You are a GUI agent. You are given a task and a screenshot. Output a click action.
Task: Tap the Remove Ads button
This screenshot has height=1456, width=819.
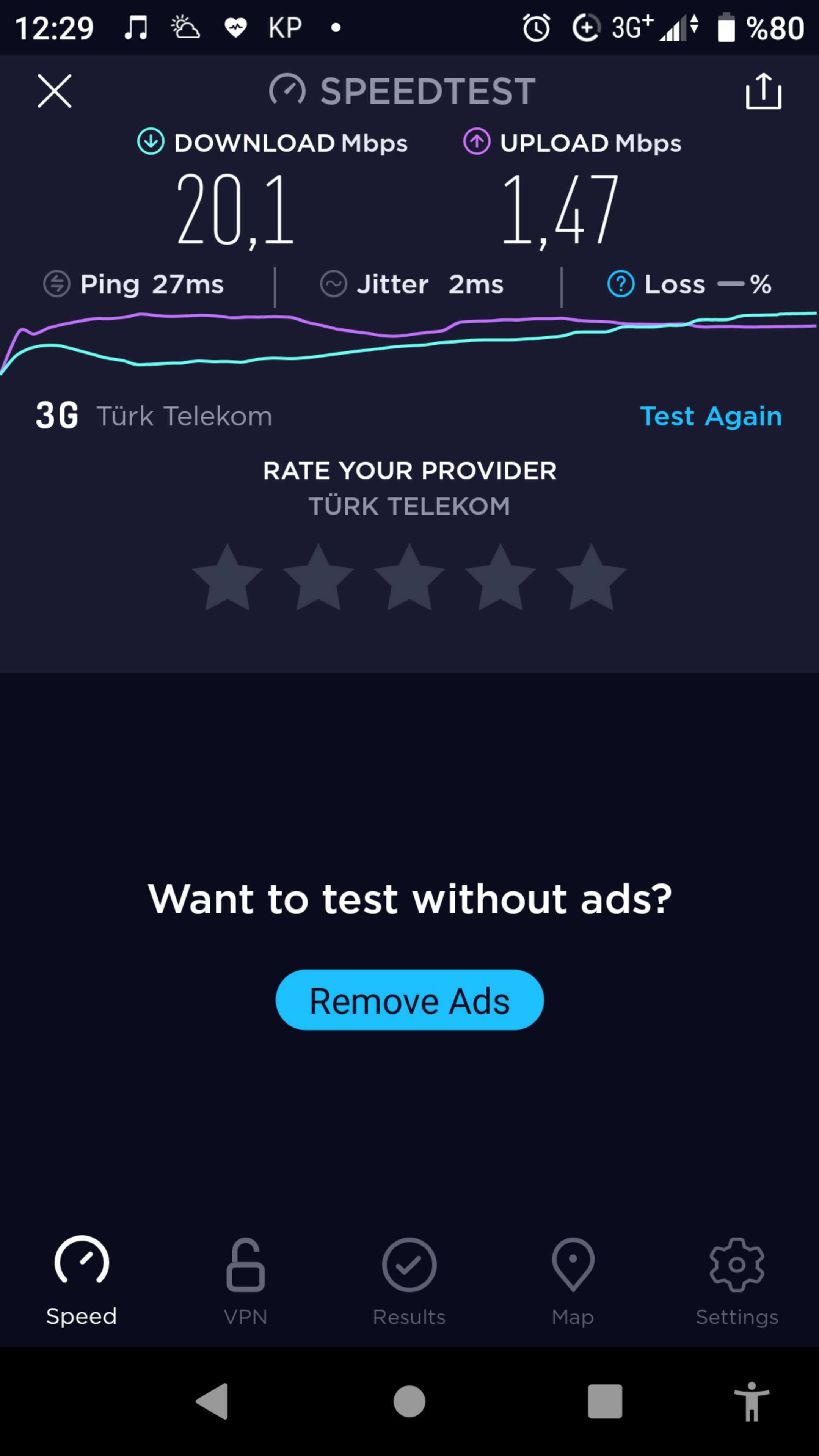[409, 1000]
